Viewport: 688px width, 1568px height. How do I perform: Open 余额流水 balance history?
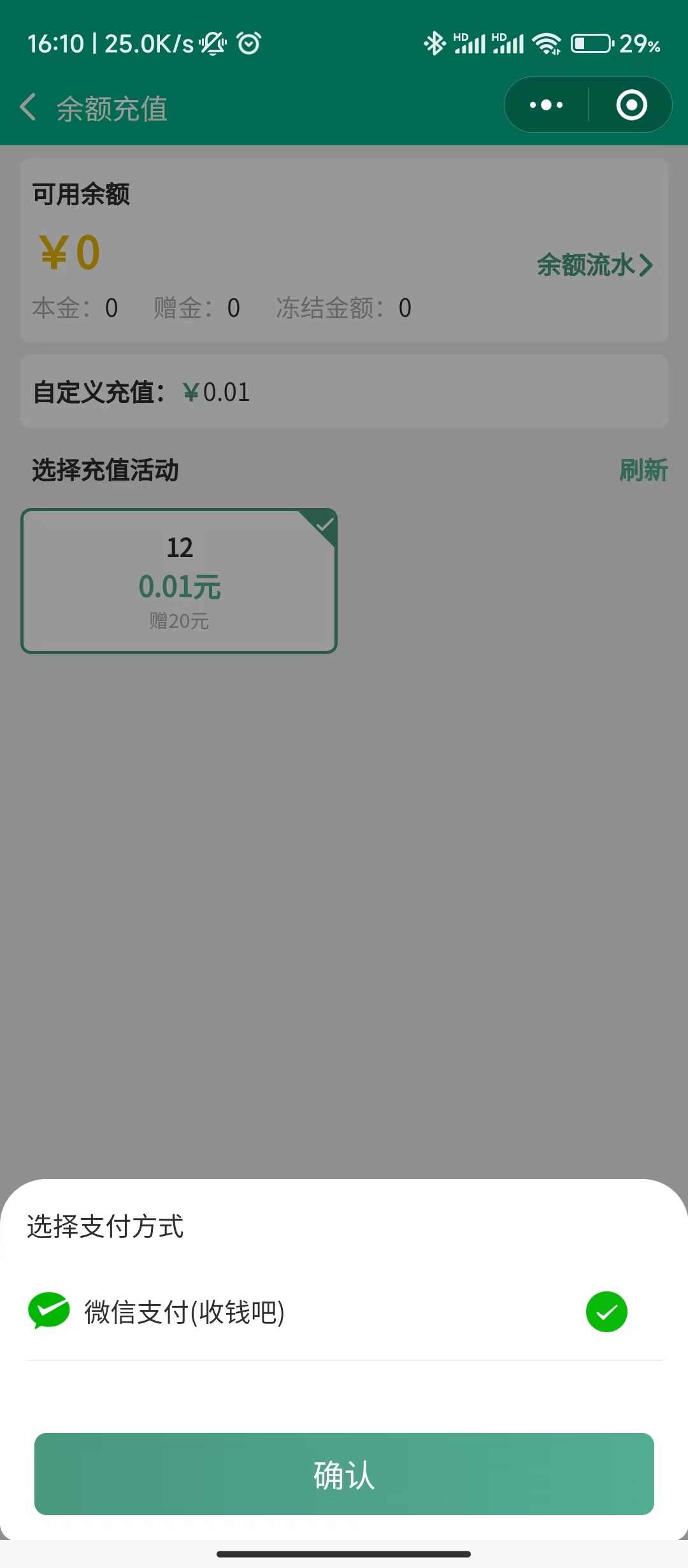coord(594,265)
